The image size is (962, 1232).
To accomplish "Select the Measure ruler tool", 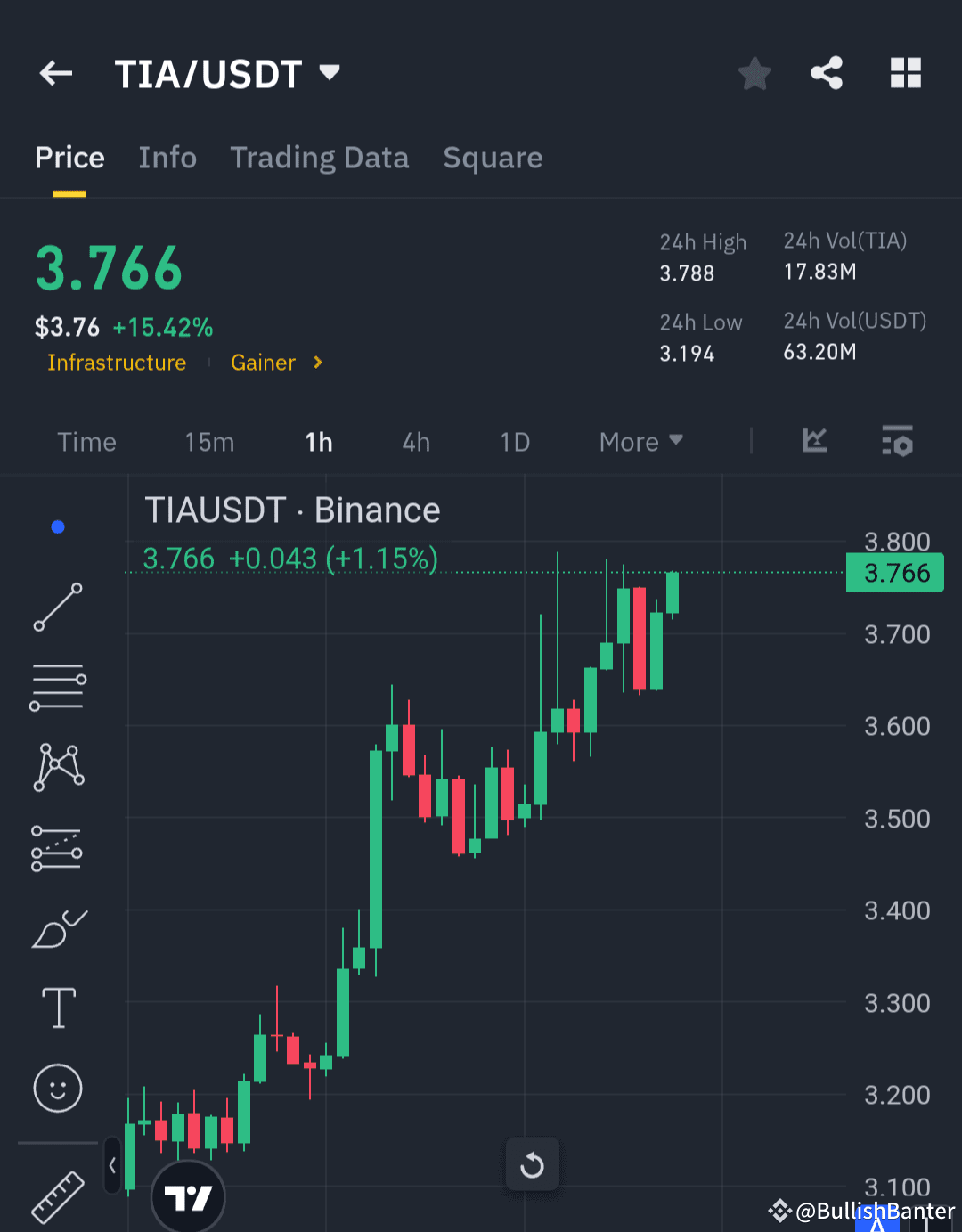I will pos(58,1196).
